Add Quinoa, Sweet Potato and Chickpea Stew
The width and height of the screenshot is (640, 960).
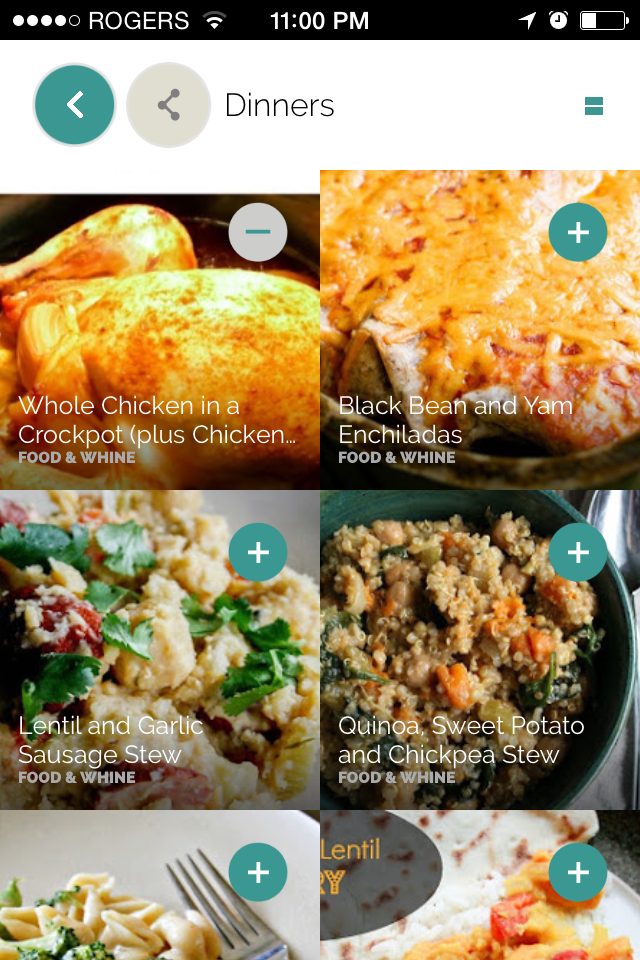point(578,552)
